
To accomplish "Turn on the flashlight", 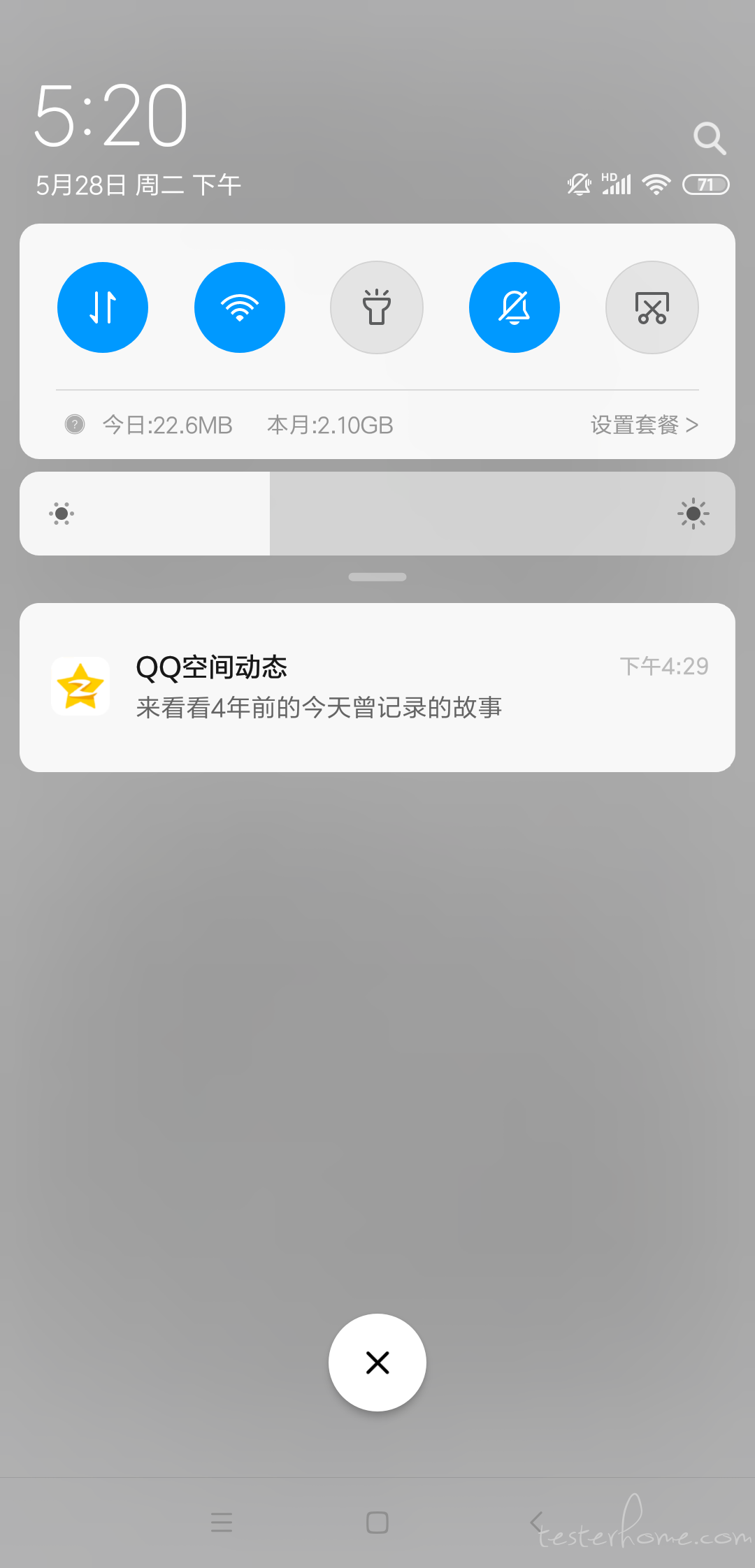I will 377,307.
